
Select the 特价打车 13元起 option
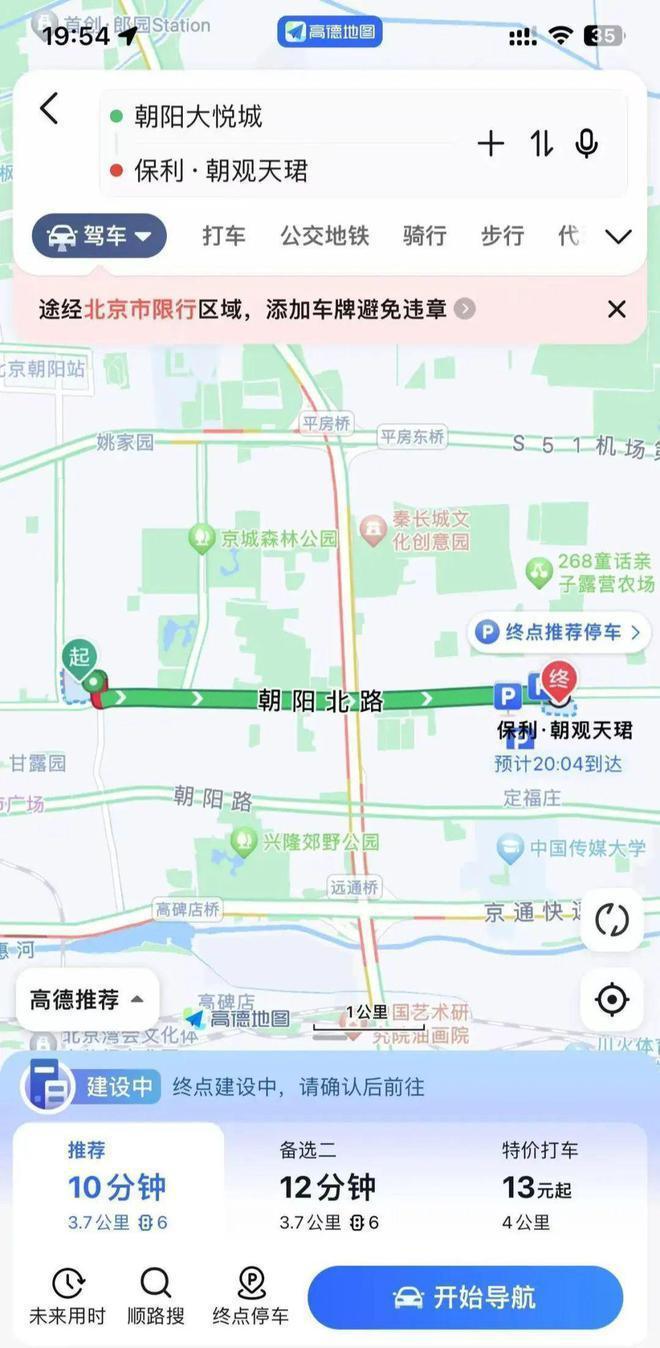point(540,1185)
